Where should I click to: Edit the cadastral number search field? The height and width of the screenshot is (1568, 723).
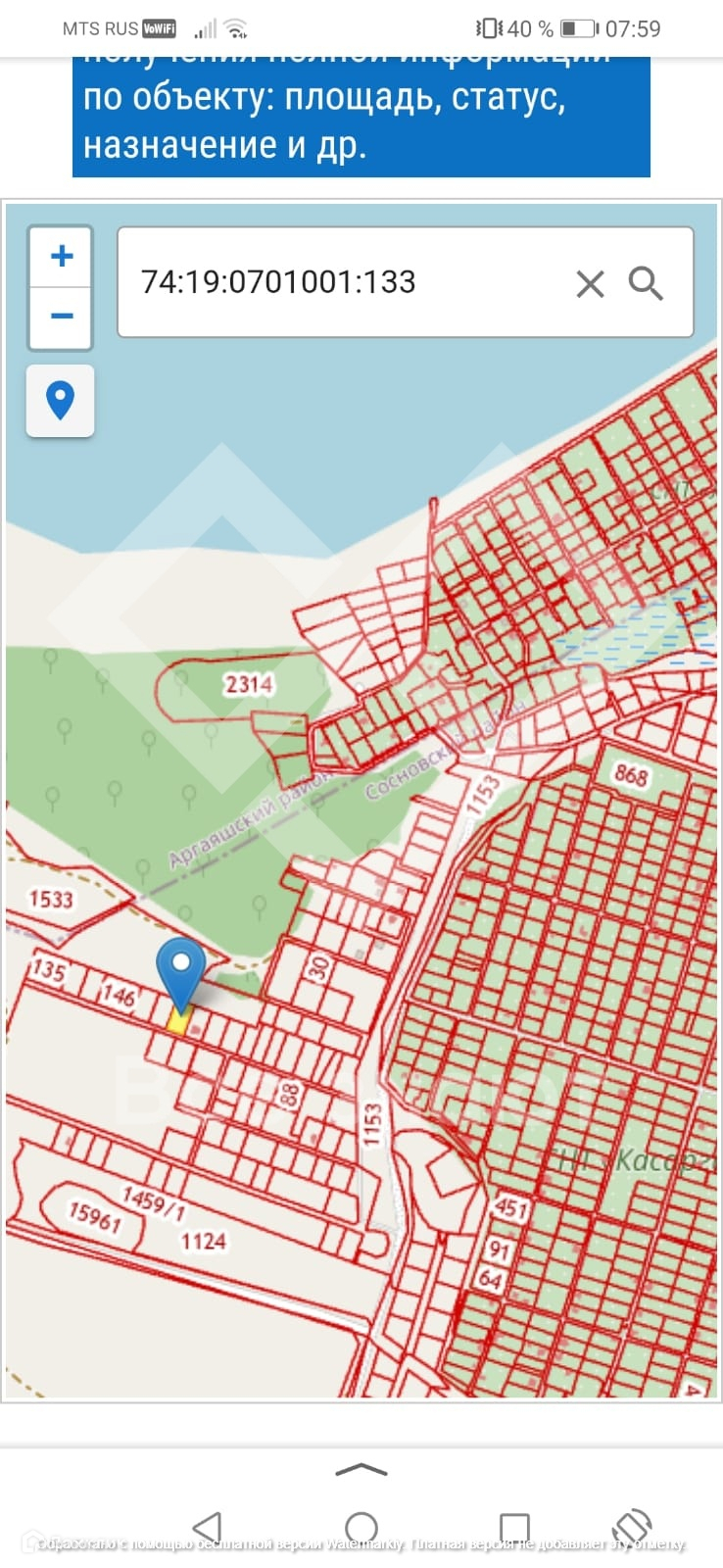[x=343, y=282]
